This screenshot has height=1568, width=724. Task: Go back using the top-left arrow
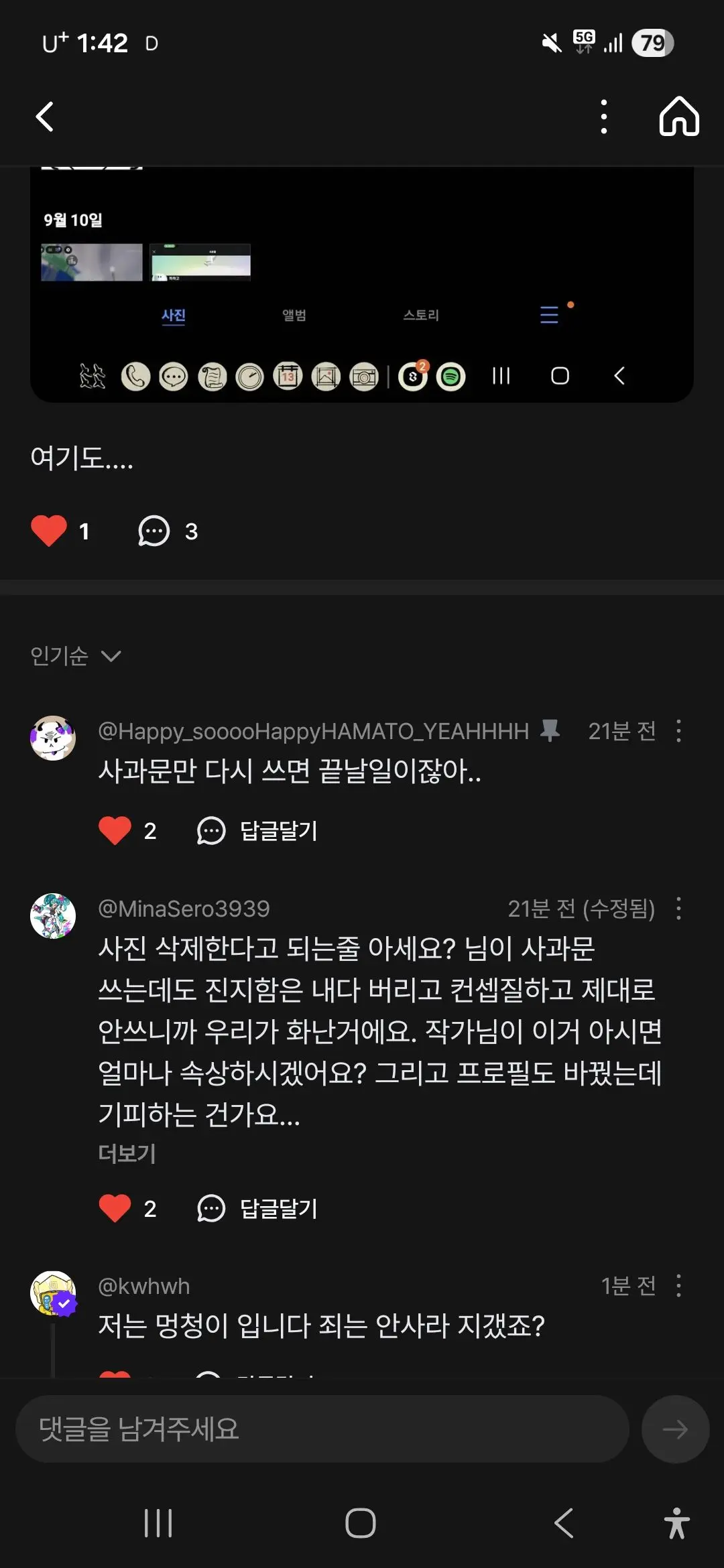(x=44, y=117)
